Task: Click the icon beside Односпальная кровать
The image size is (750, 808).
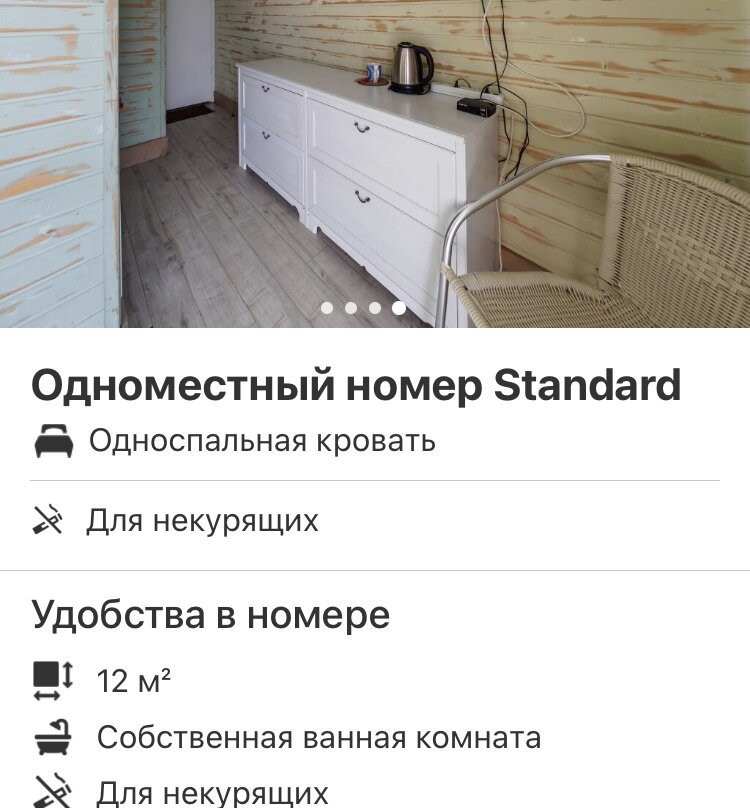Action: coord(52,437)
